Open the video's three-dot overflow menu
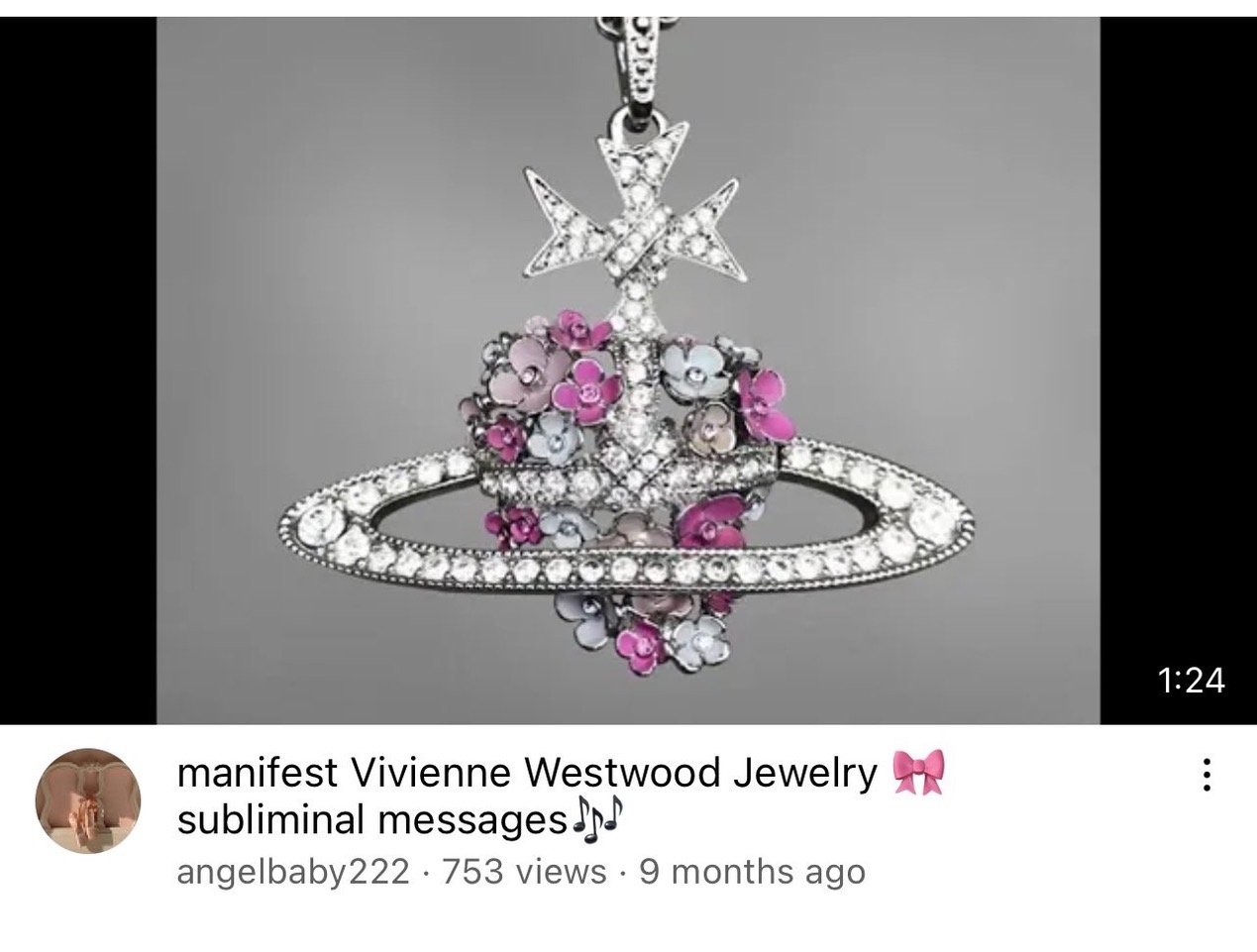The height and width of the screenshot is (952, 1257). coord(1205,775)
